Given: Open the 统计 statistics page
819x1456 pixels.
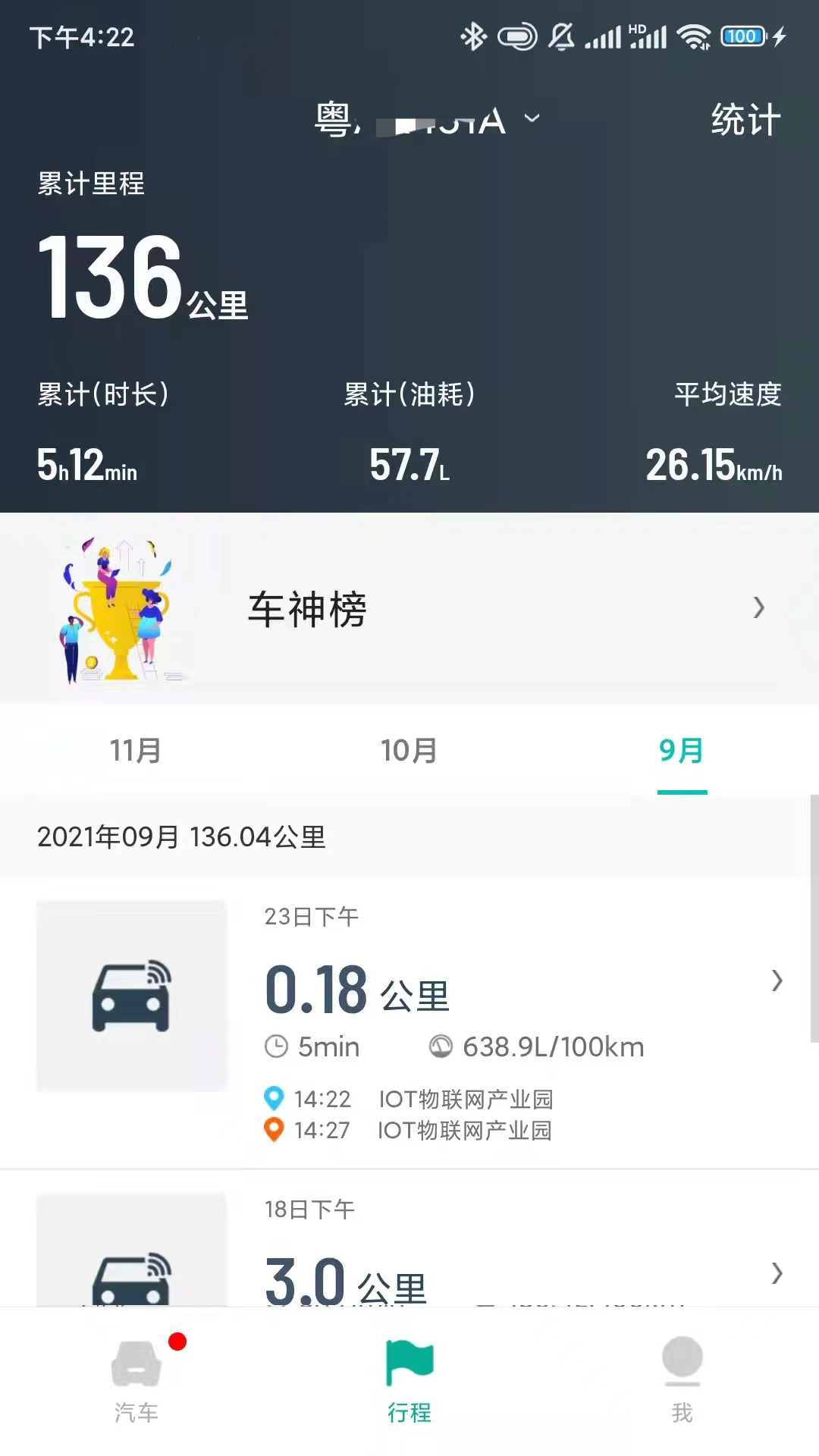Looking at the screenshot, I should pyautogui.click(x=745, y=120).
